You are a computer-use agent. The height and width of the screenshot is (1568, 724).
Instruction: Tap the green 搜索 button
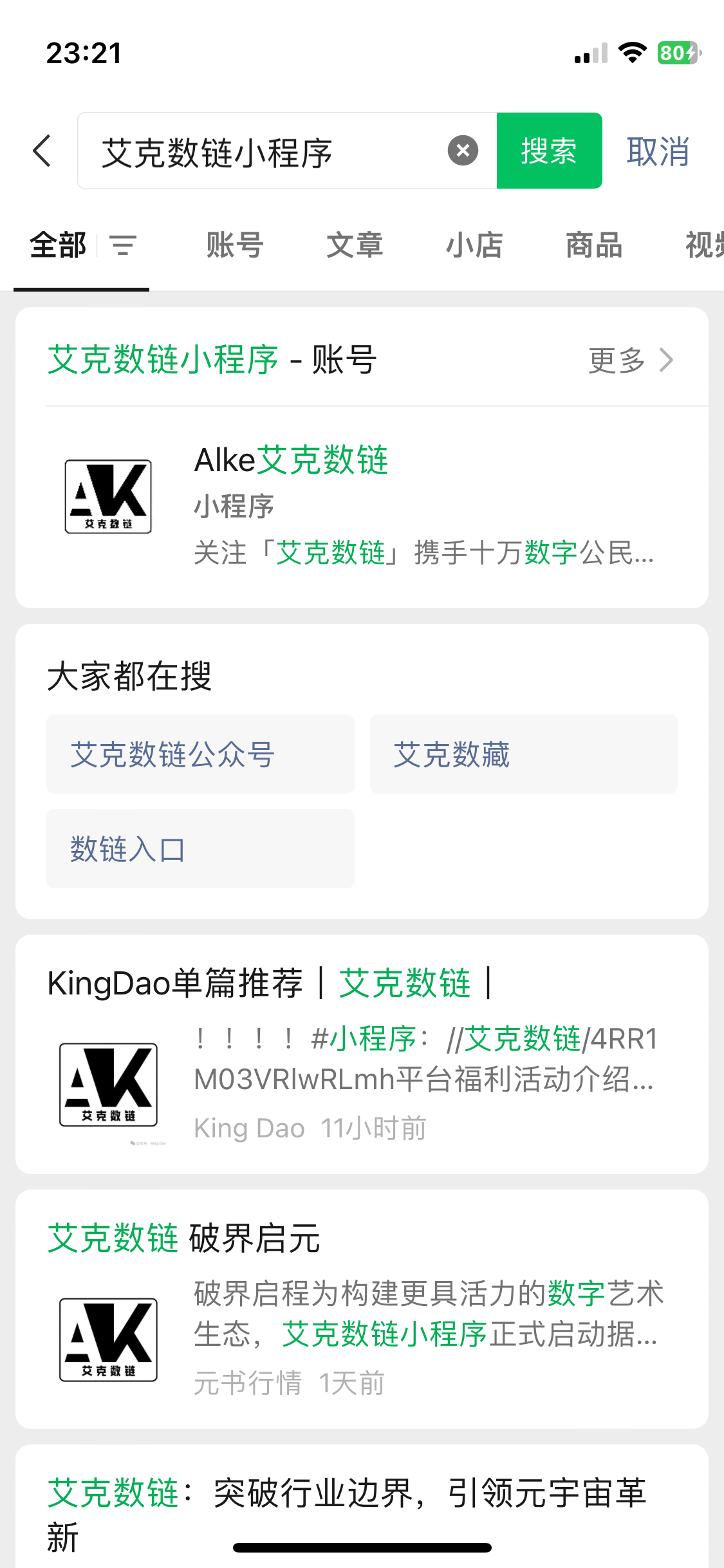549,151
